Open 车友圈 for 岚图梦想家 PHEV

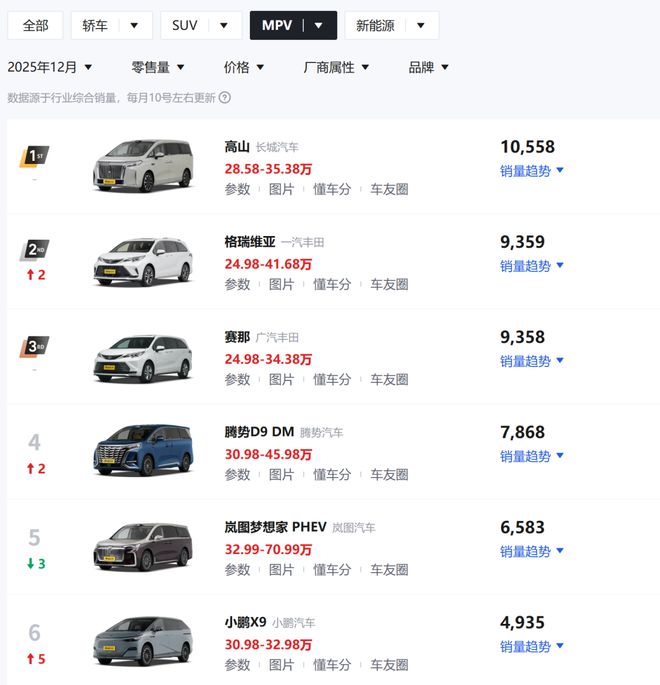coord(389,569)
